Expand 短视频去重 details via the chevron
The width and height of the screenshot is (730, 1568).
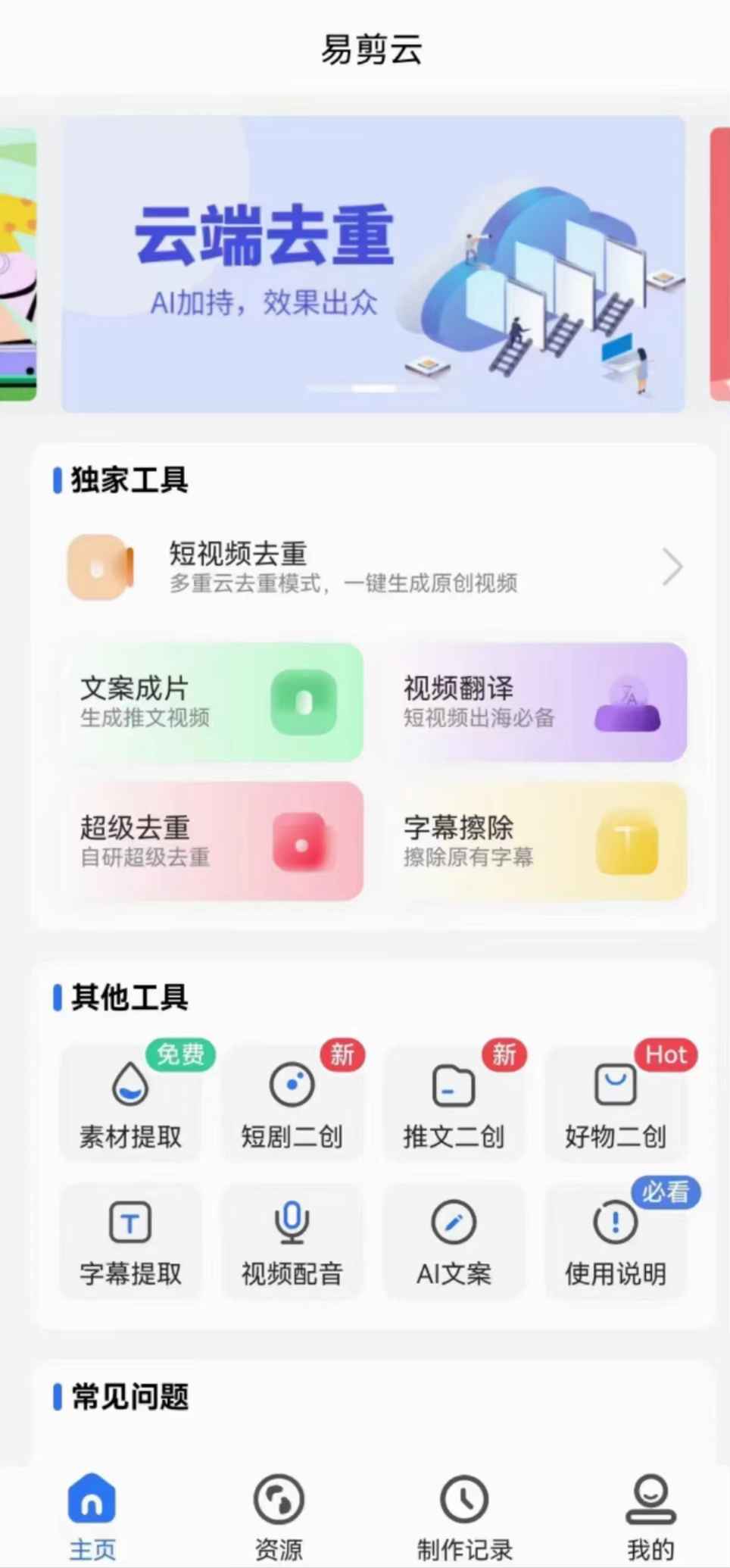[x=672, y=567]
